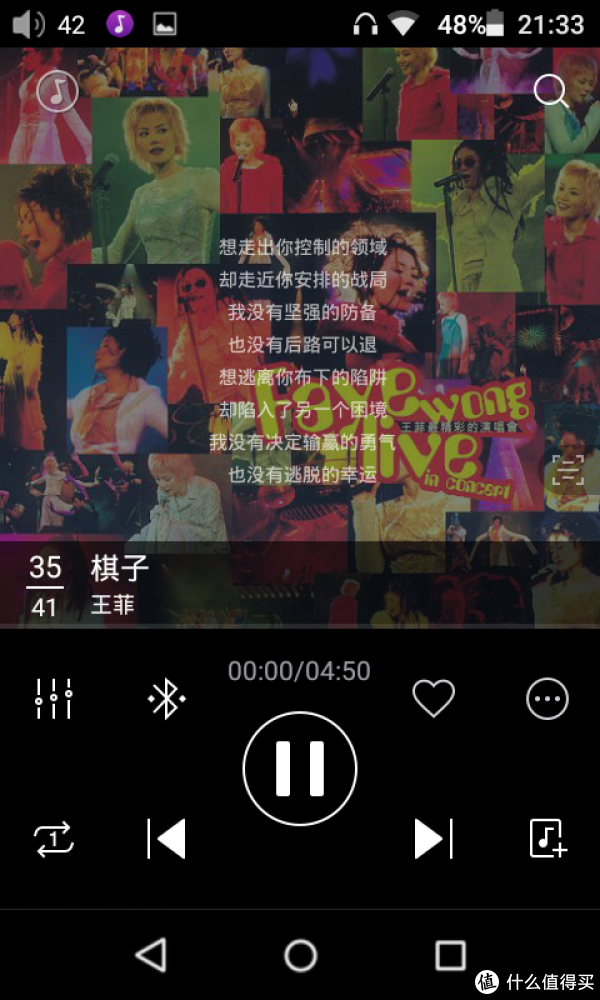
Task: Open the search magnifier
Action: click(550, 91)
